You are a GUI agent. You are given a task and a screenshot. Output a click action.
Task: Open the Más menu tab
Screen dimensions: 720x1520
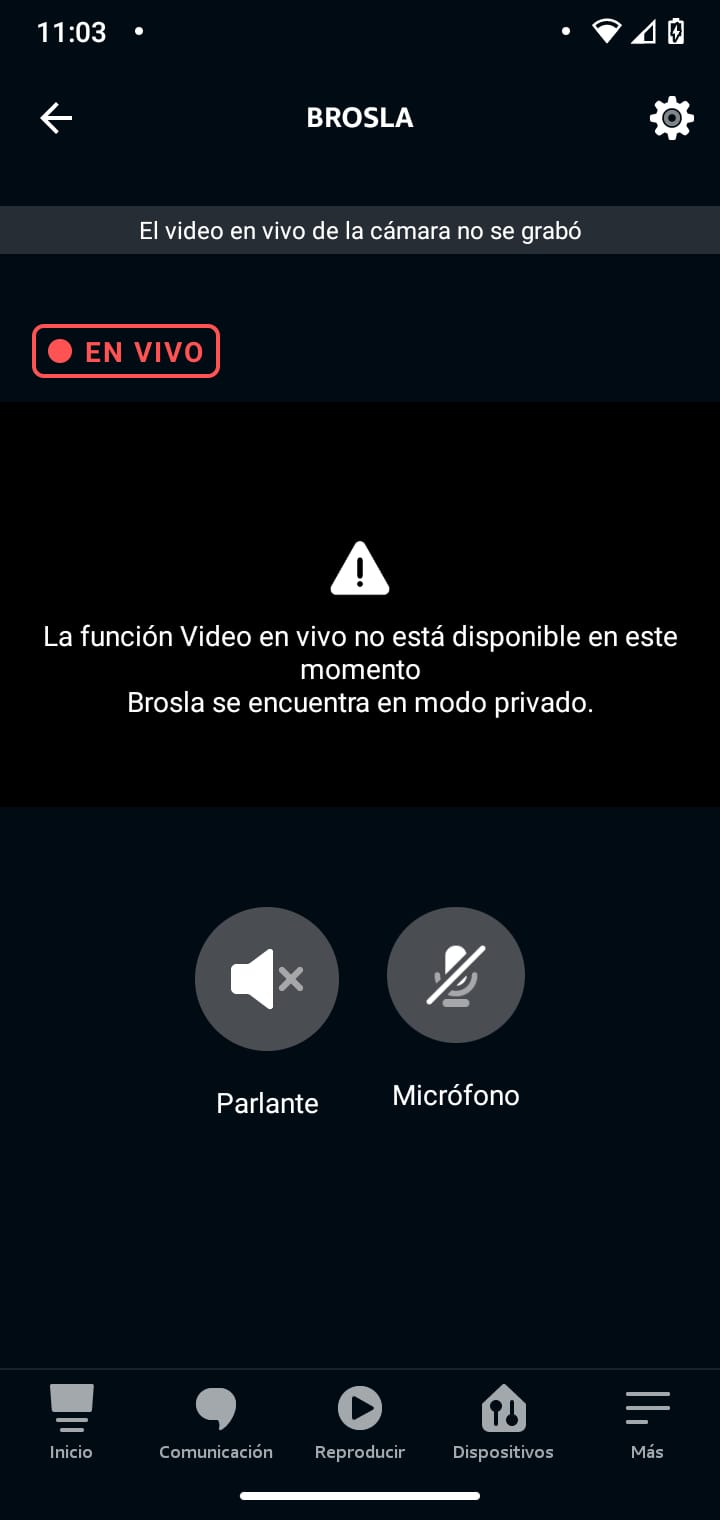click(x=647, y=1422)
